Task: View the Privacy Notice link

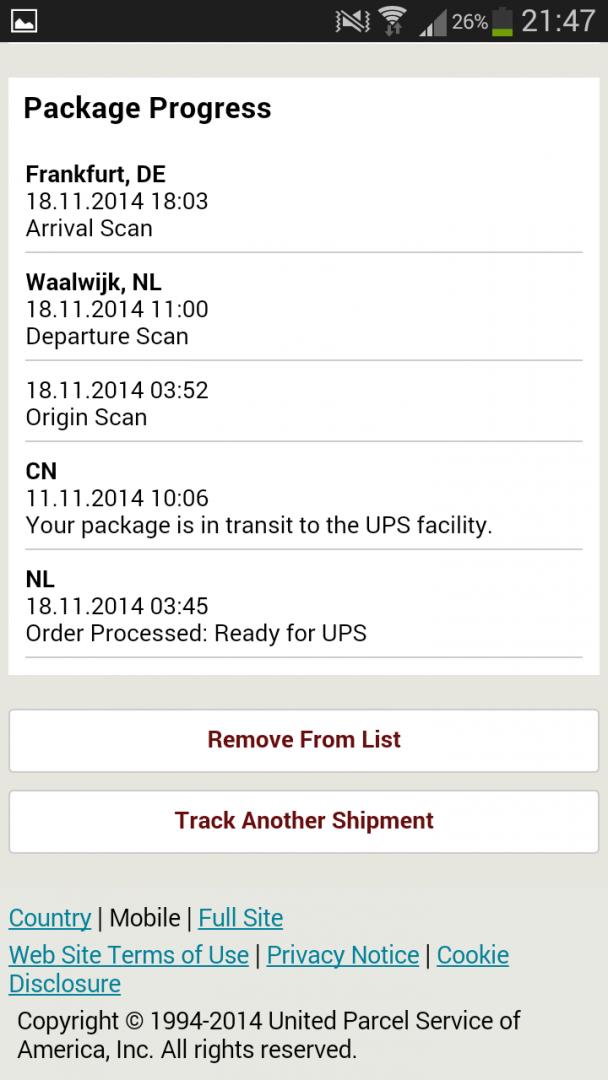Action: coord(343,955)
